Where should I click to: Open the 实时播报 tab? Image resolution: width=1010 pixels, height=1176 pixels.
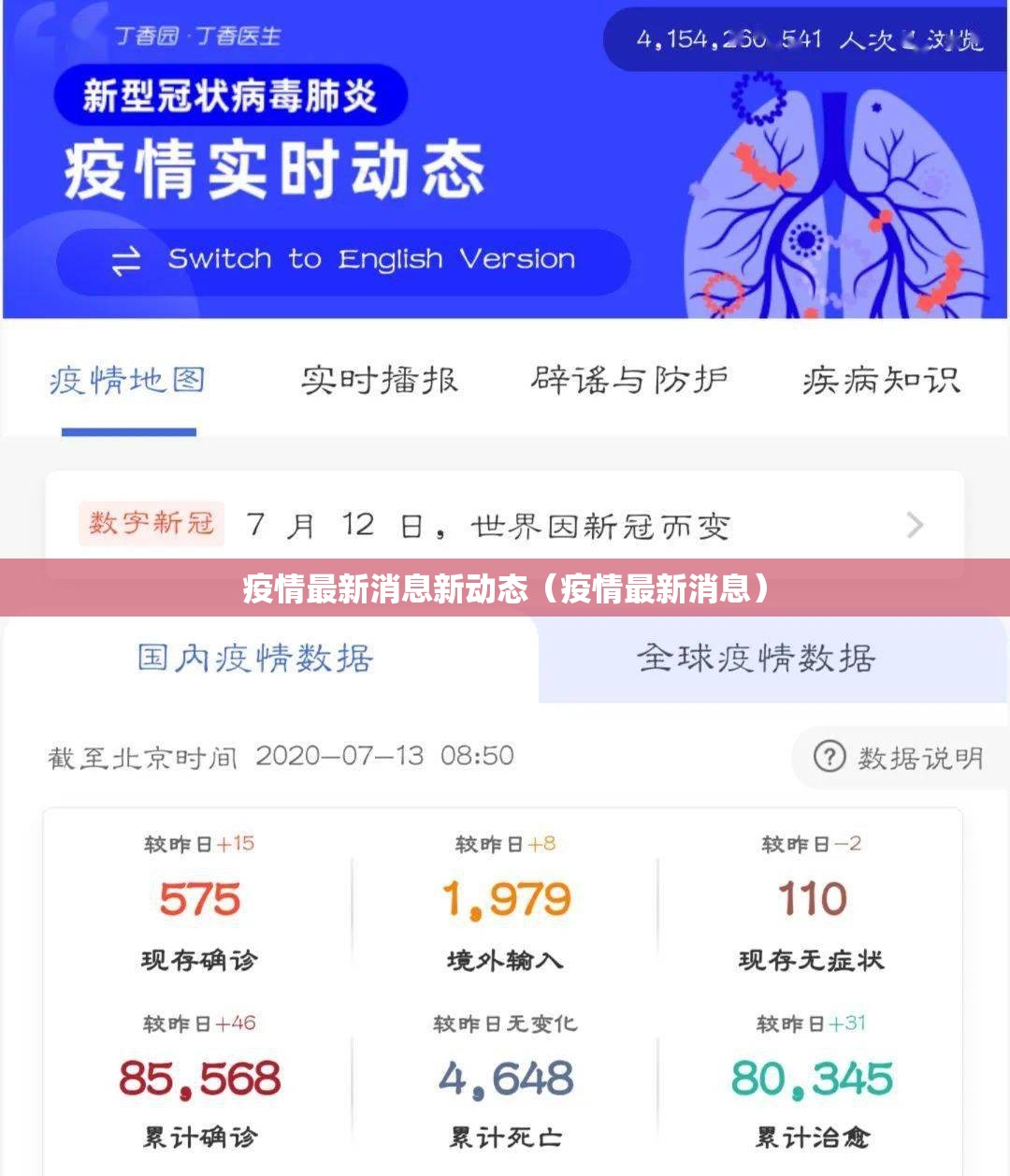379,381
